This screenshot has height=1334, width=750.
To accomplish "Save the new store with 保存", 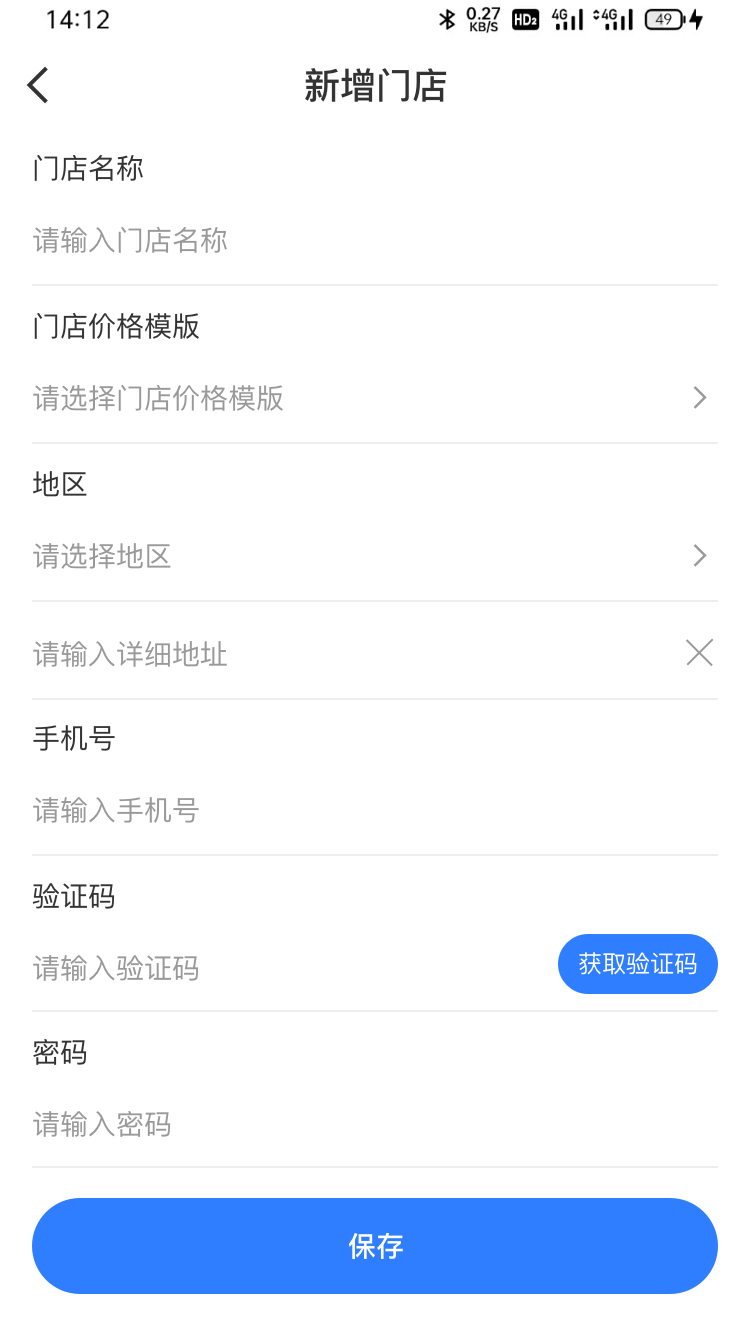I will click(x=375, y=1246).
